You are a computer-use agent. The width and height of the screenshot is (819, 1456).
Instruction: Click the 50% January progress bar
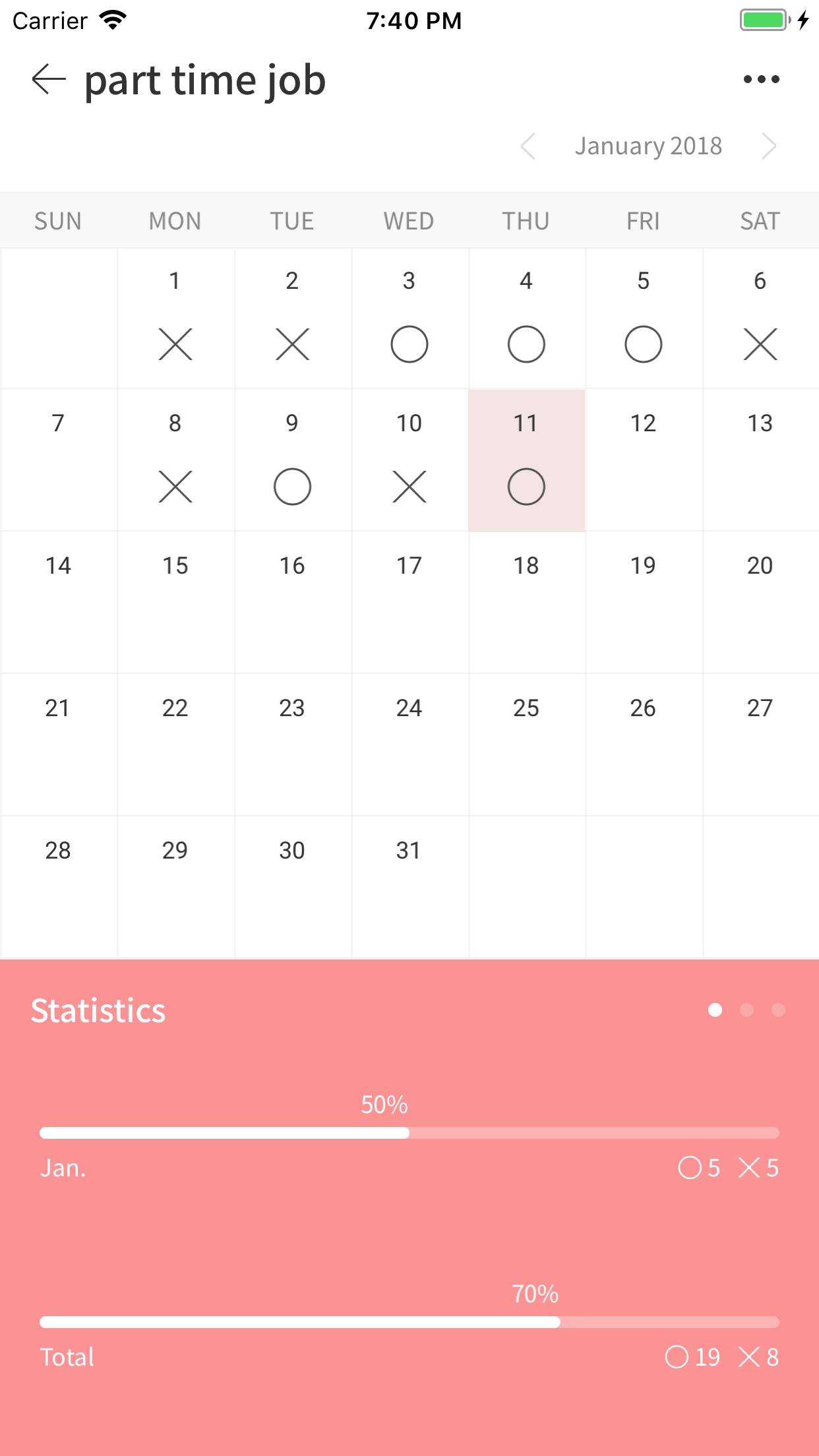point(409,1134)
